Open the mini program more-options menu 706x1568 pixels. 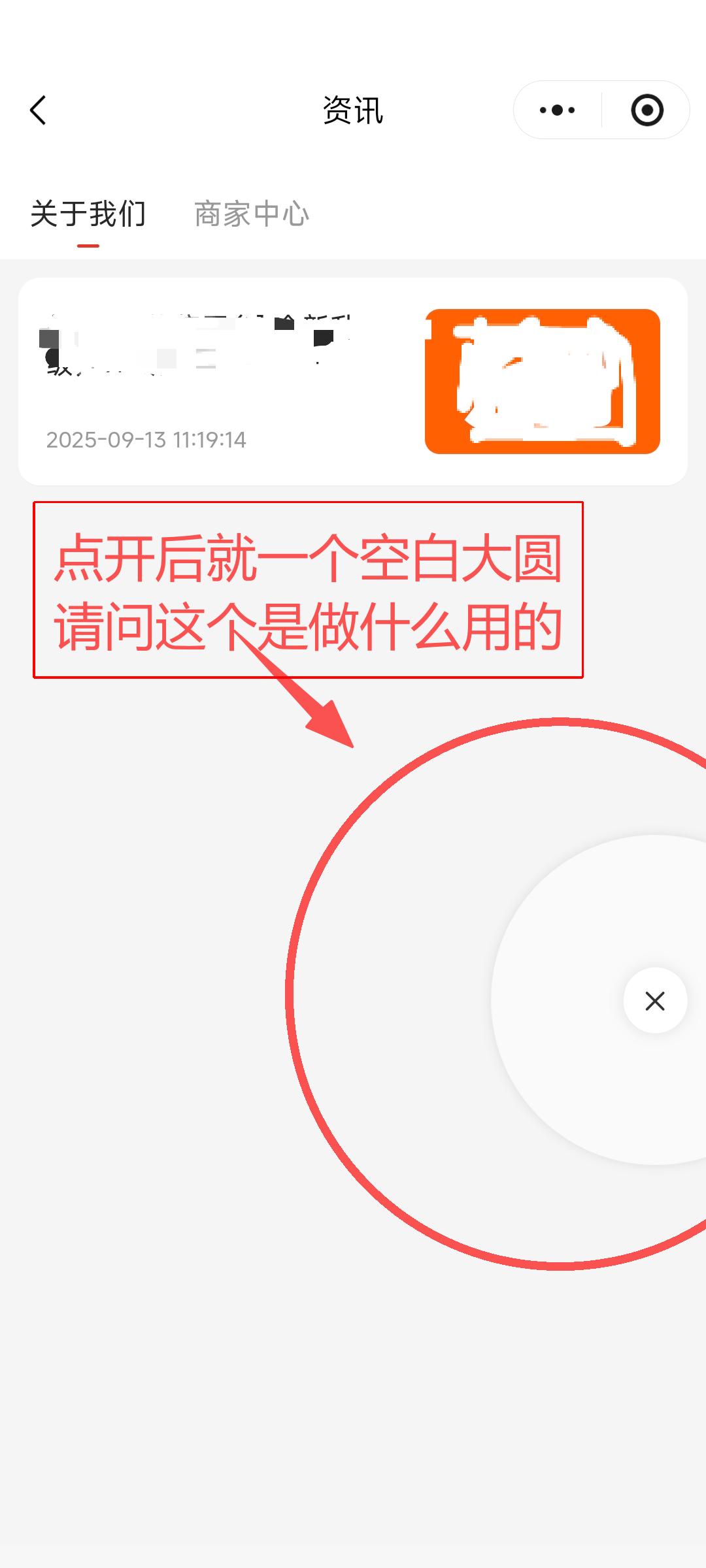pos(557,110)
